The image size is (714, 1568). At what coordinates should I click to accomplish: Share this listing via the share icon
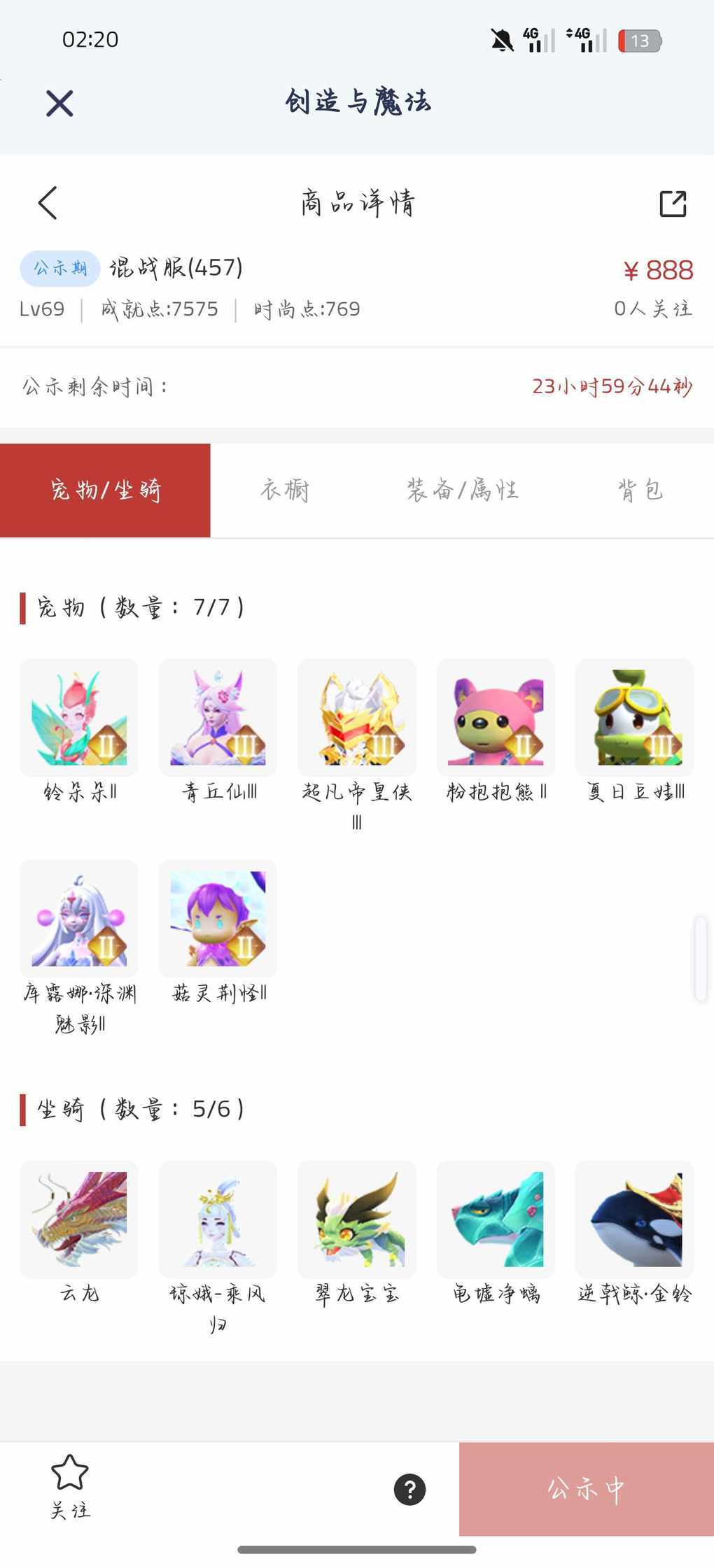[x=673, y=204]
